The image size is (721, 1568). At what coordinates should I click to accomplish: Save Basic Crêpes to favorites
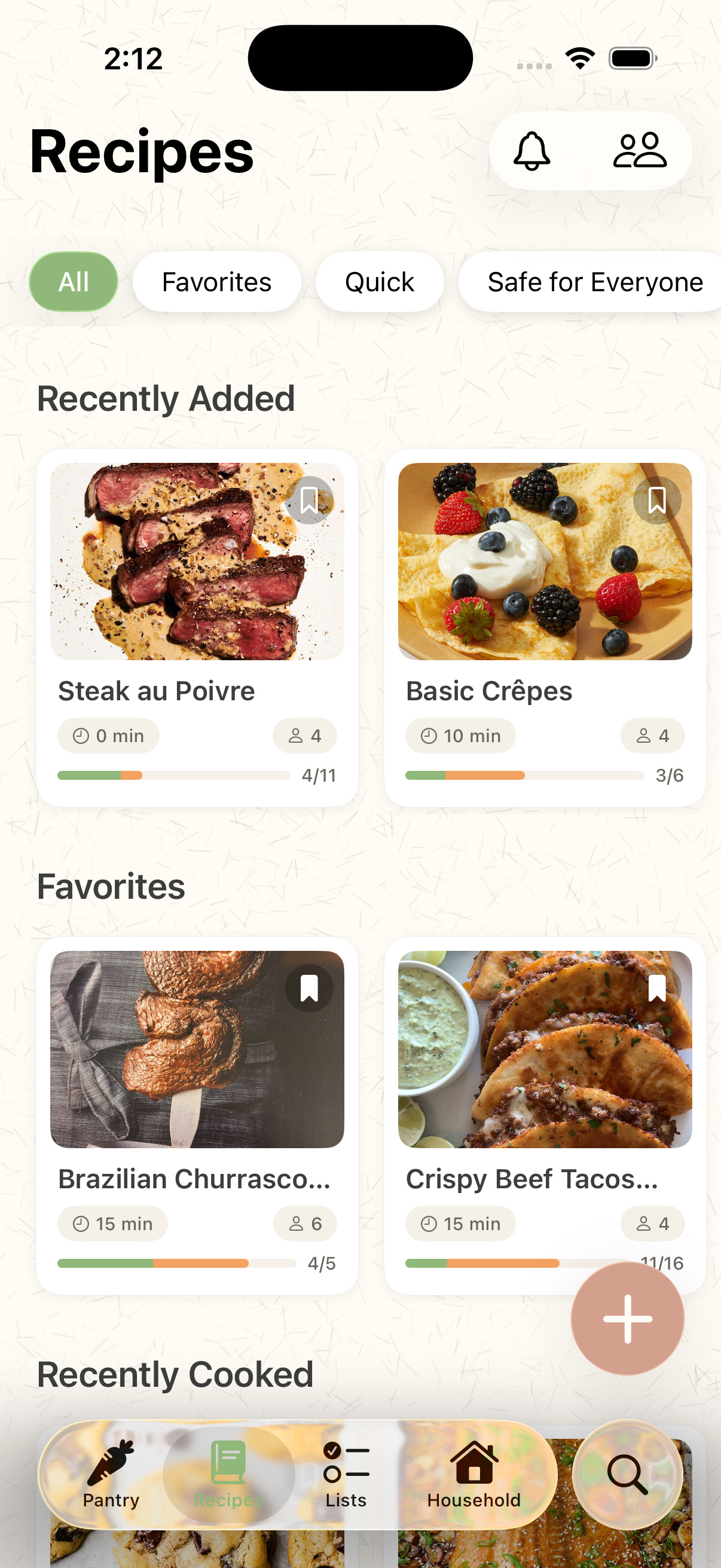coord(656,501)
